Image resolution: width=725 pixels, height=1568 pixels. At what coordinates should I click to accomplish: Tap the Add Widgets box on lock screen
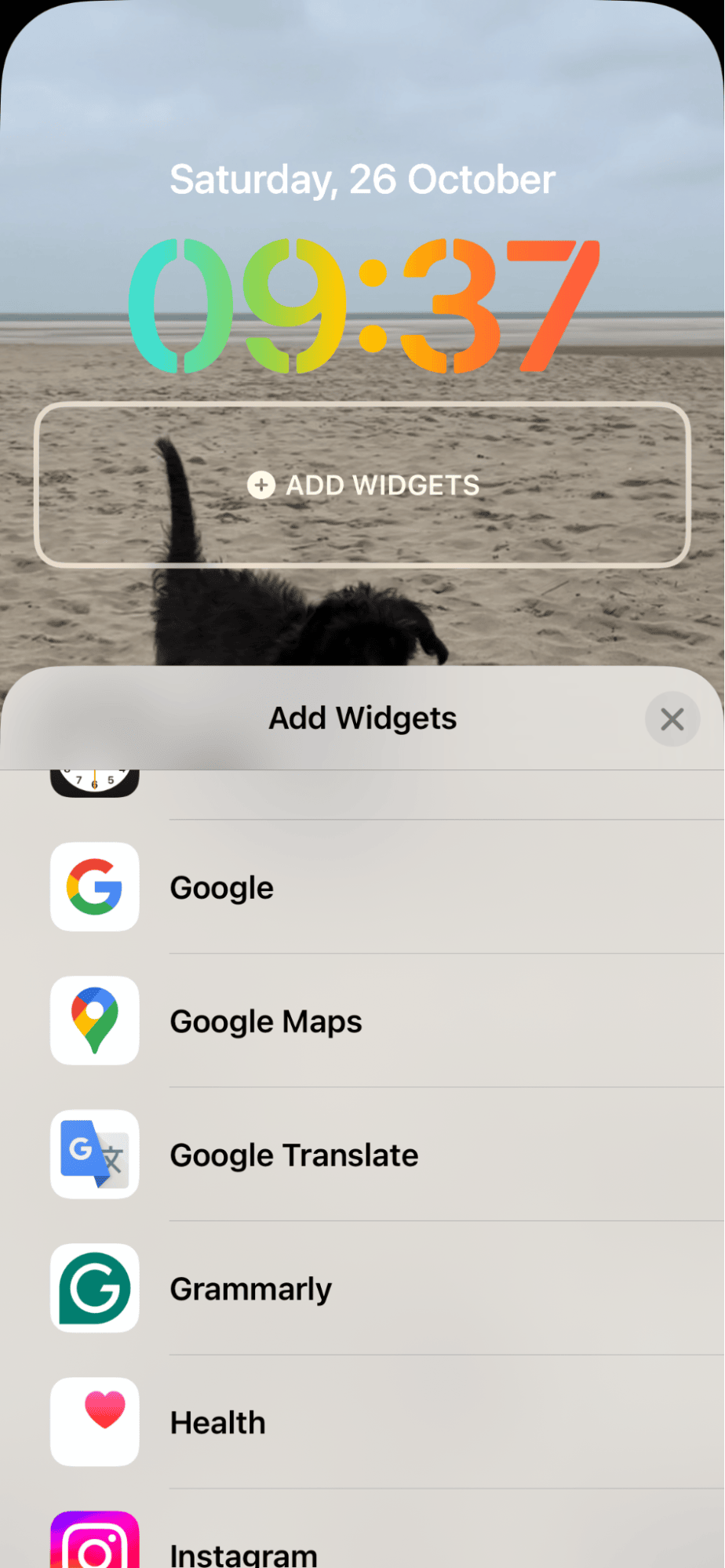pos(362,485)
